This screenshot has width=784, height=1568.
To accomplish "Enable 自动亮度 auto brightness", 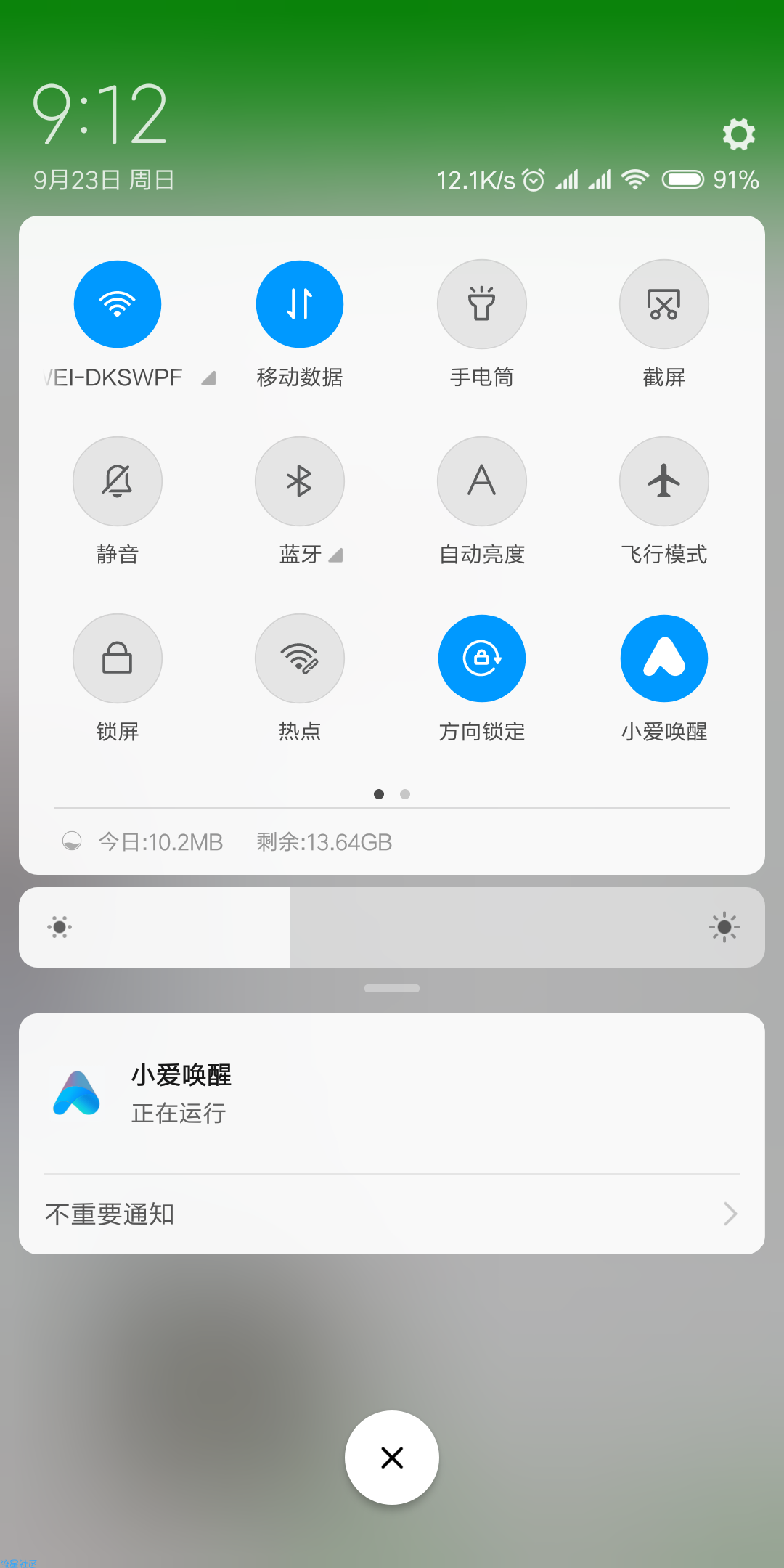I will click(x=482, y=481).
